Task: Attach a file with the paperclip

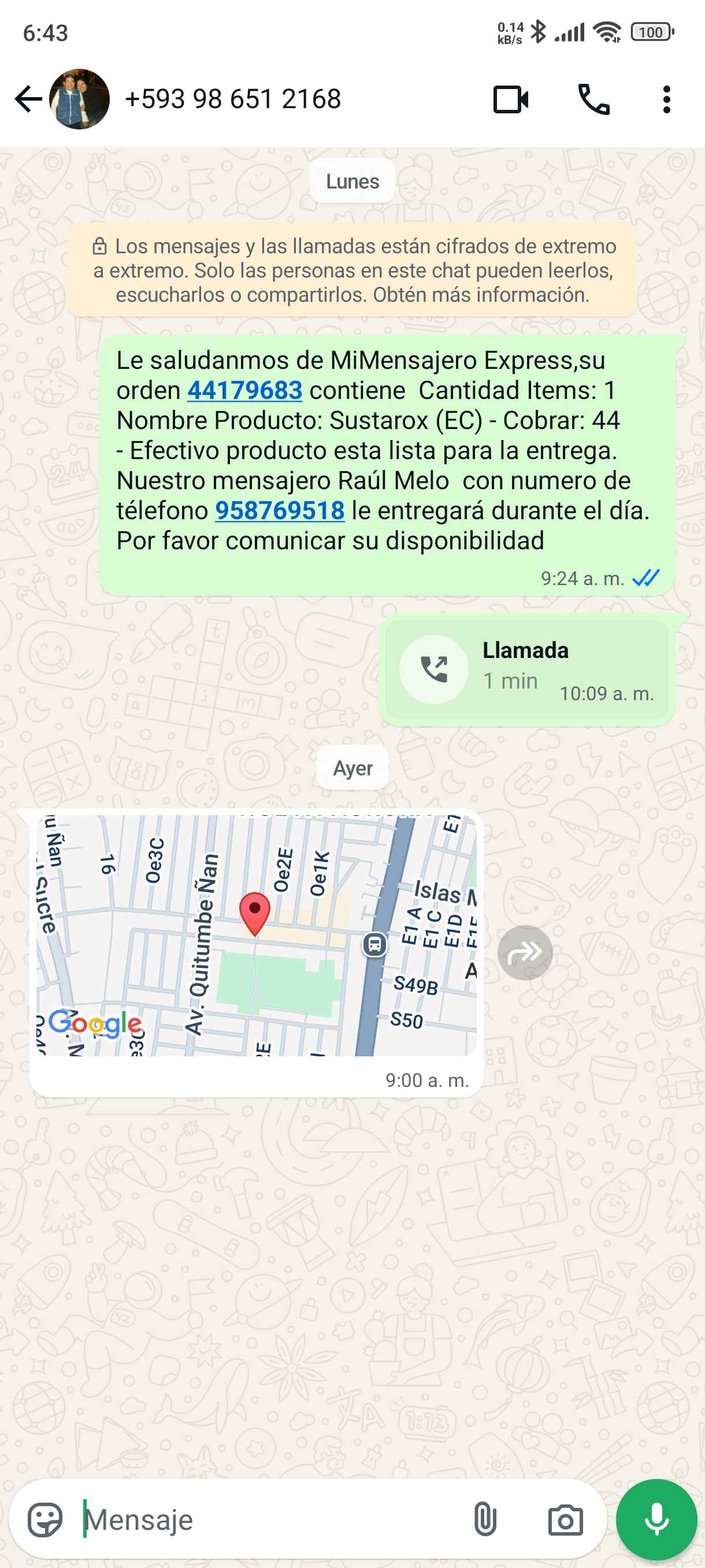Action: click(x=485, y=1520)
